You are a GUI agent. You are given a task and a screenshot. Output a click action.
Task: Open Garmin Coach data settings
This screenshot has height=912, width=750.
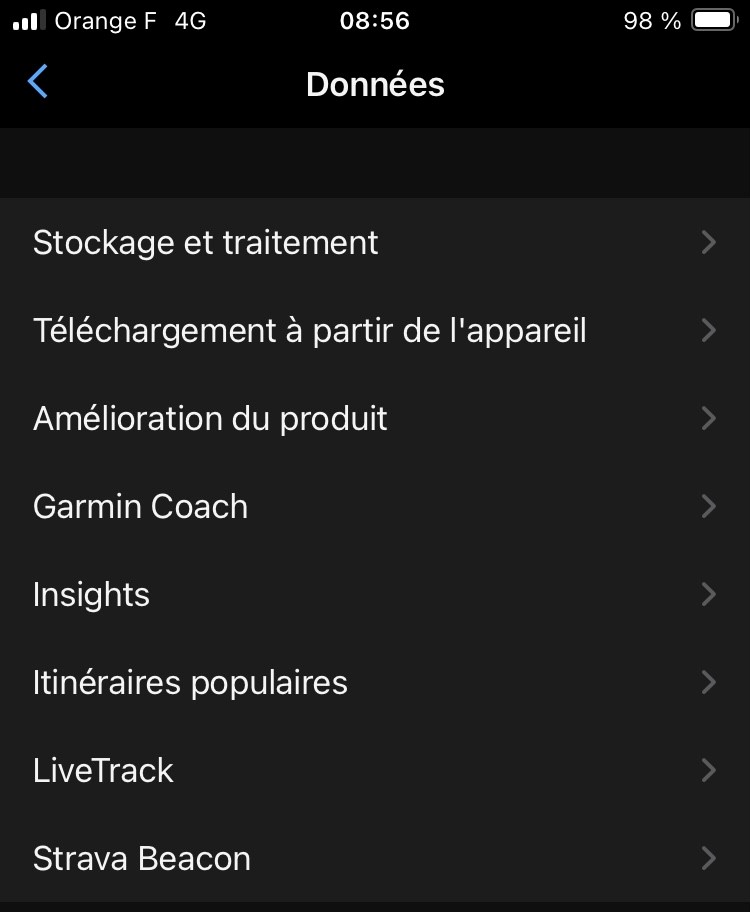click(x=374, y=507)
